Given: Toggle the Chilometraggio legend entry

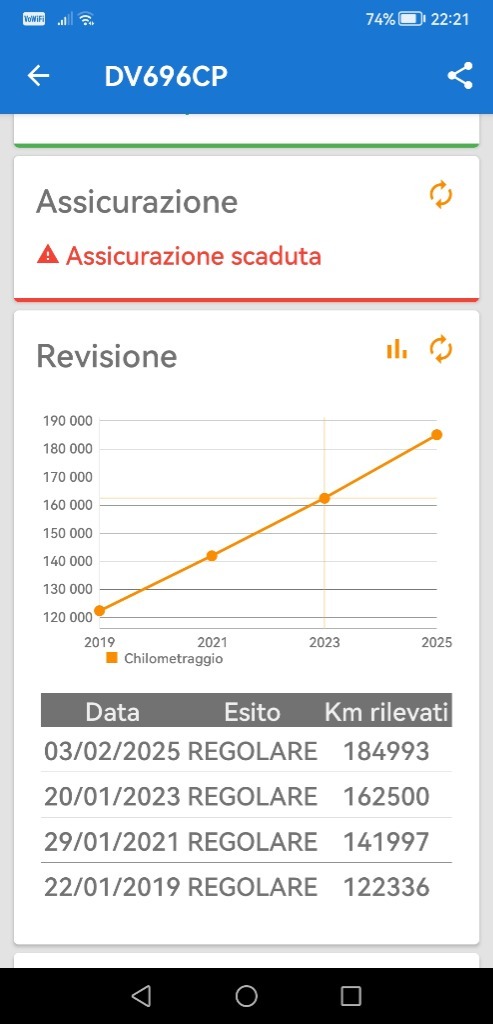Looking at the screenshot, I should pos(165,658).
